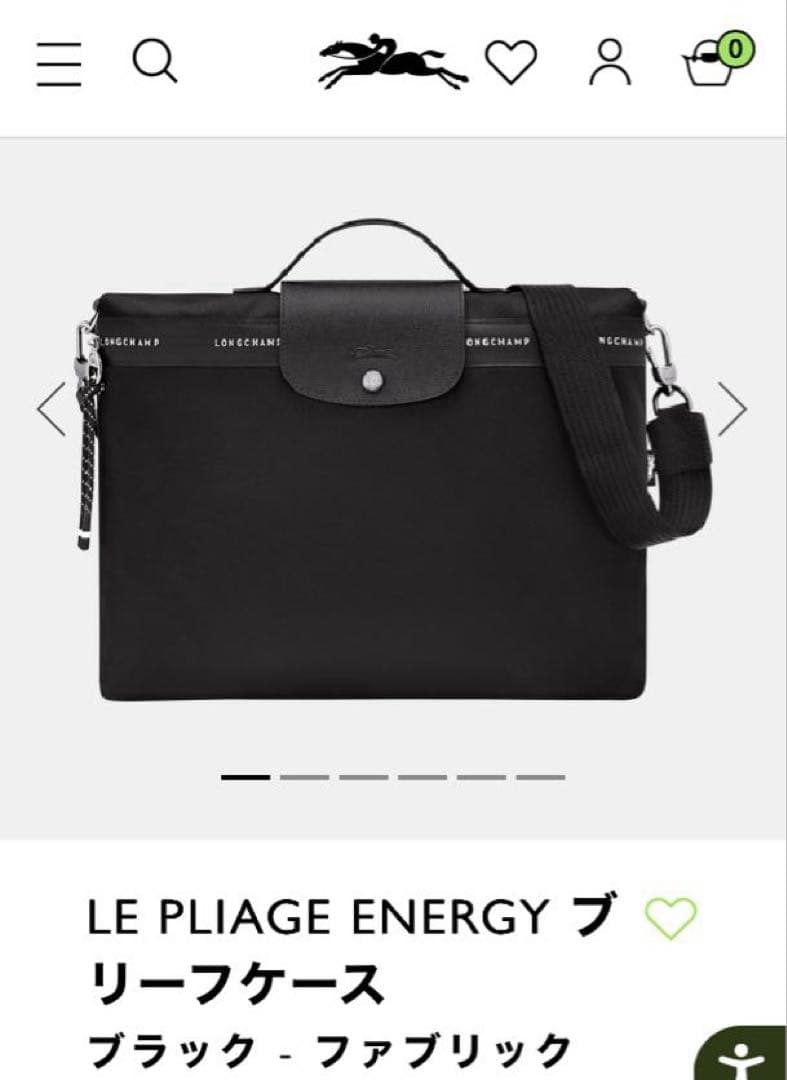
Task: Open the wishlist heart icon in header
Action: (512, 62)
